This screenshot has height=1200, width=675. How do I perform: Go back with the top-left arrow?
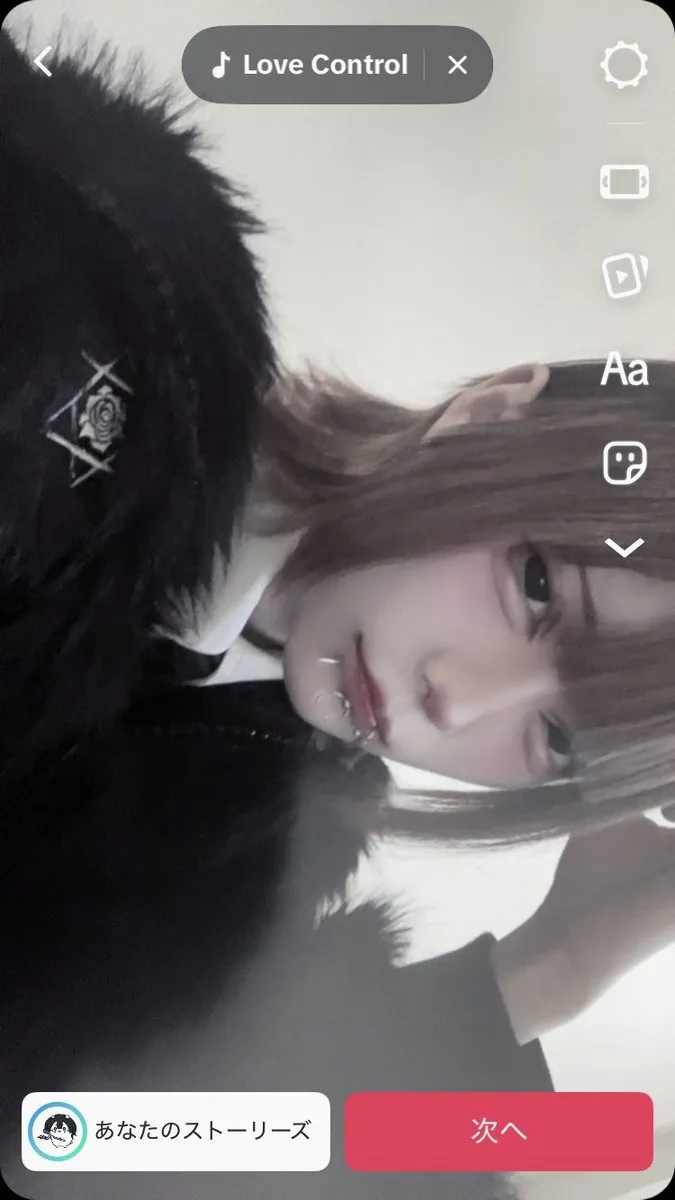click(43, 63)
